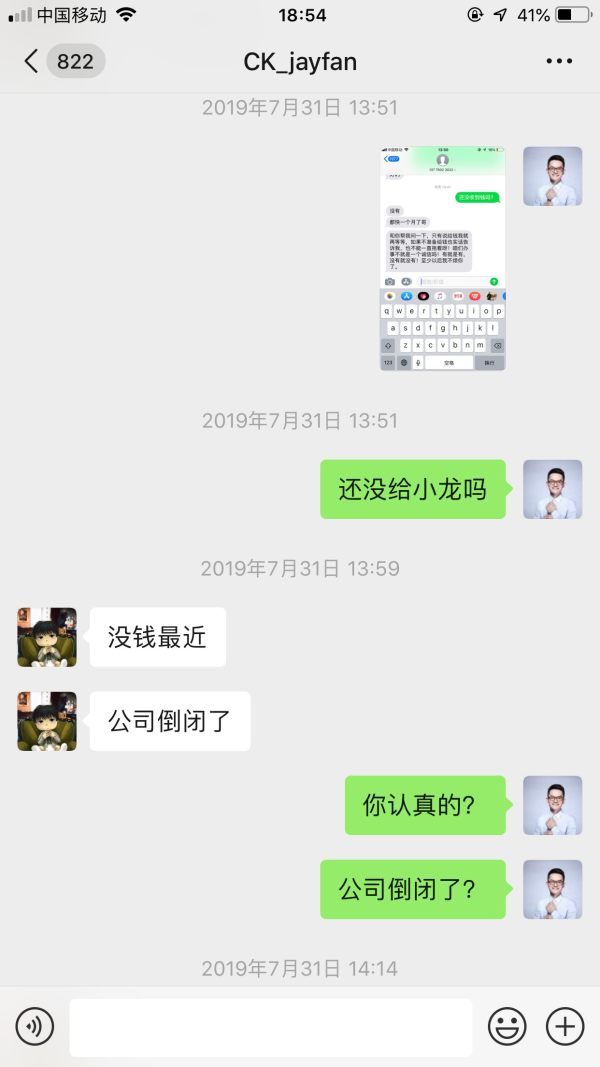Open the three-dot chat info menu
The image size is (600, 1067).
point(559,62)
